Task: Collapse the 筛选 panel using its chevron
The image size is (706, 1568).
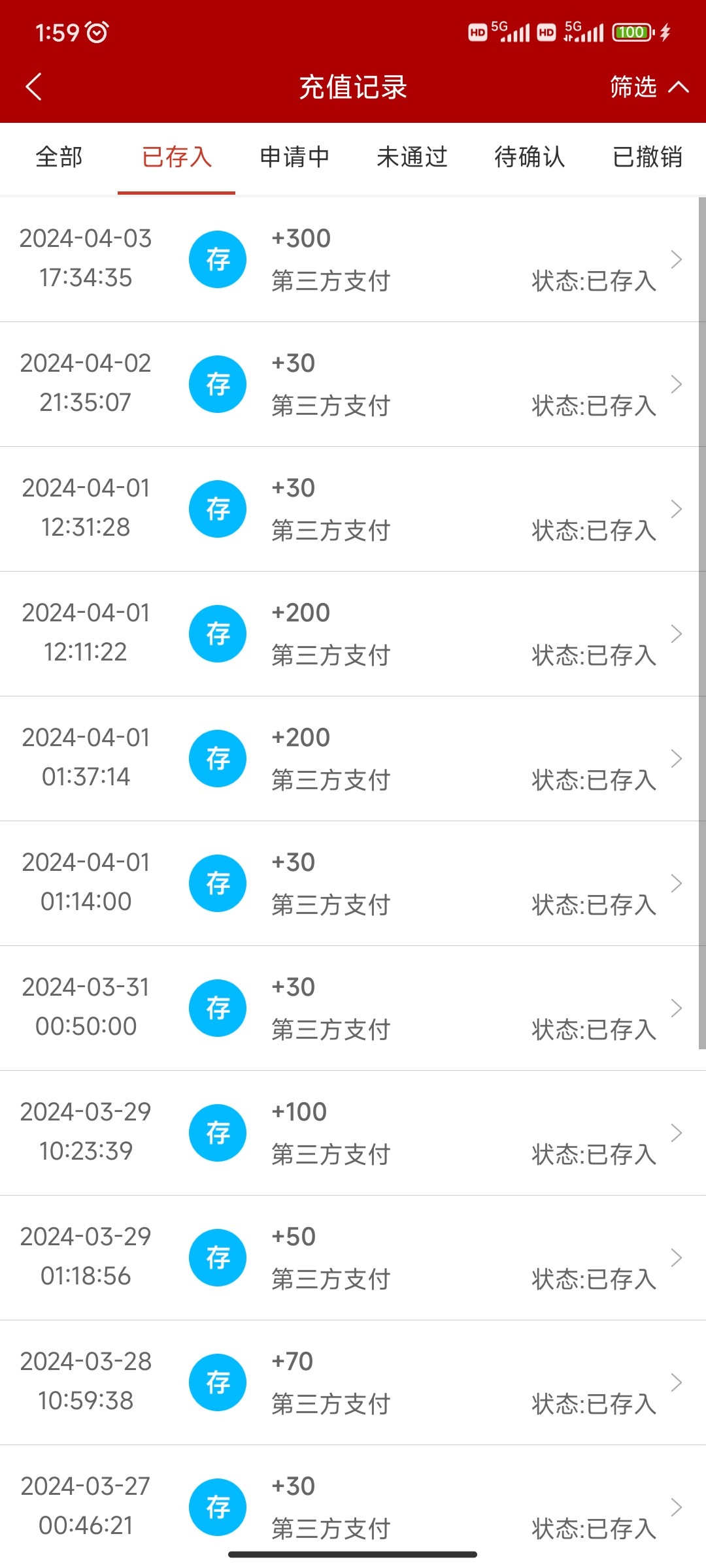Action: (677, 86)
